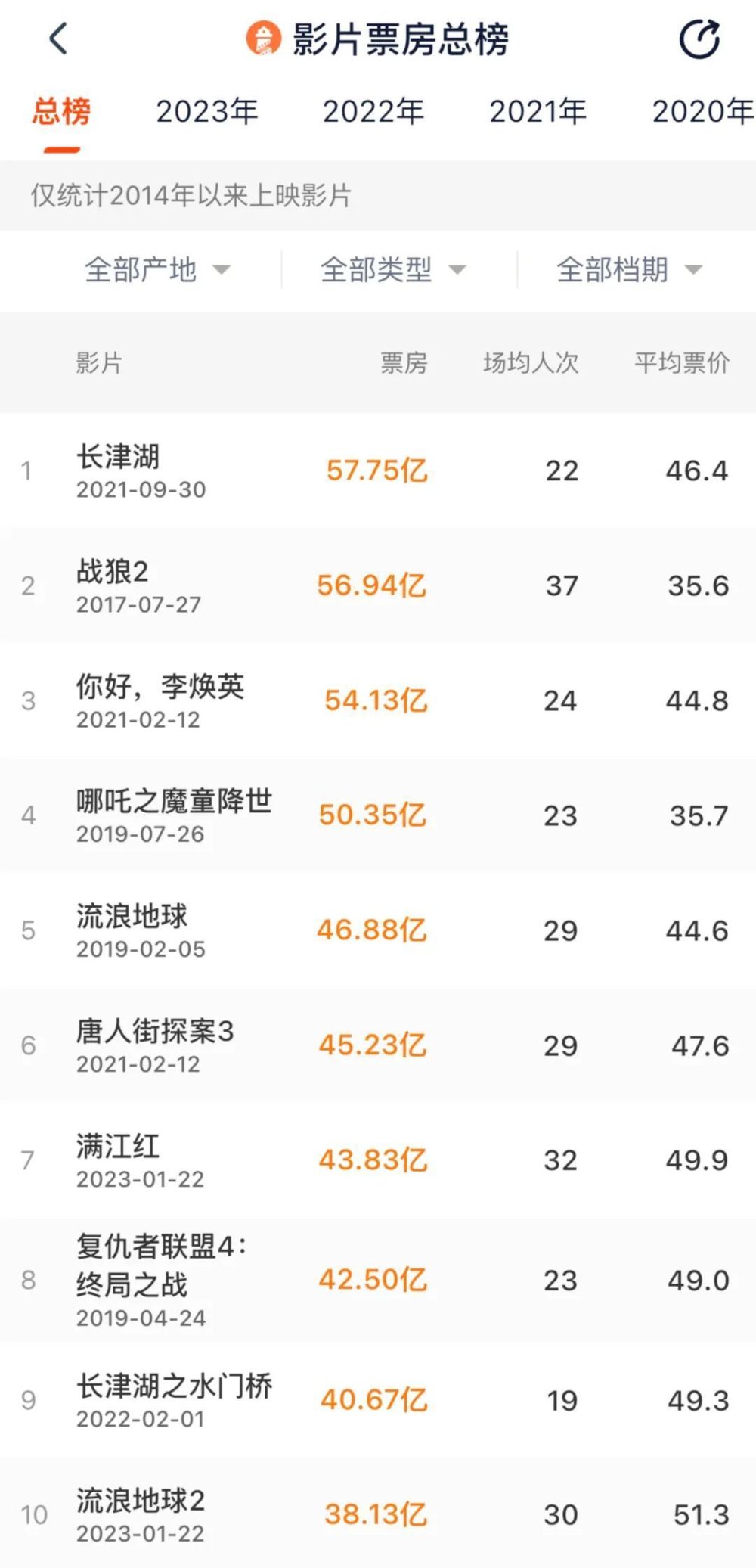The image size is (756, 1568).
Task: Expand the 全部类型 filter dropdown
Action: point(393,270)
